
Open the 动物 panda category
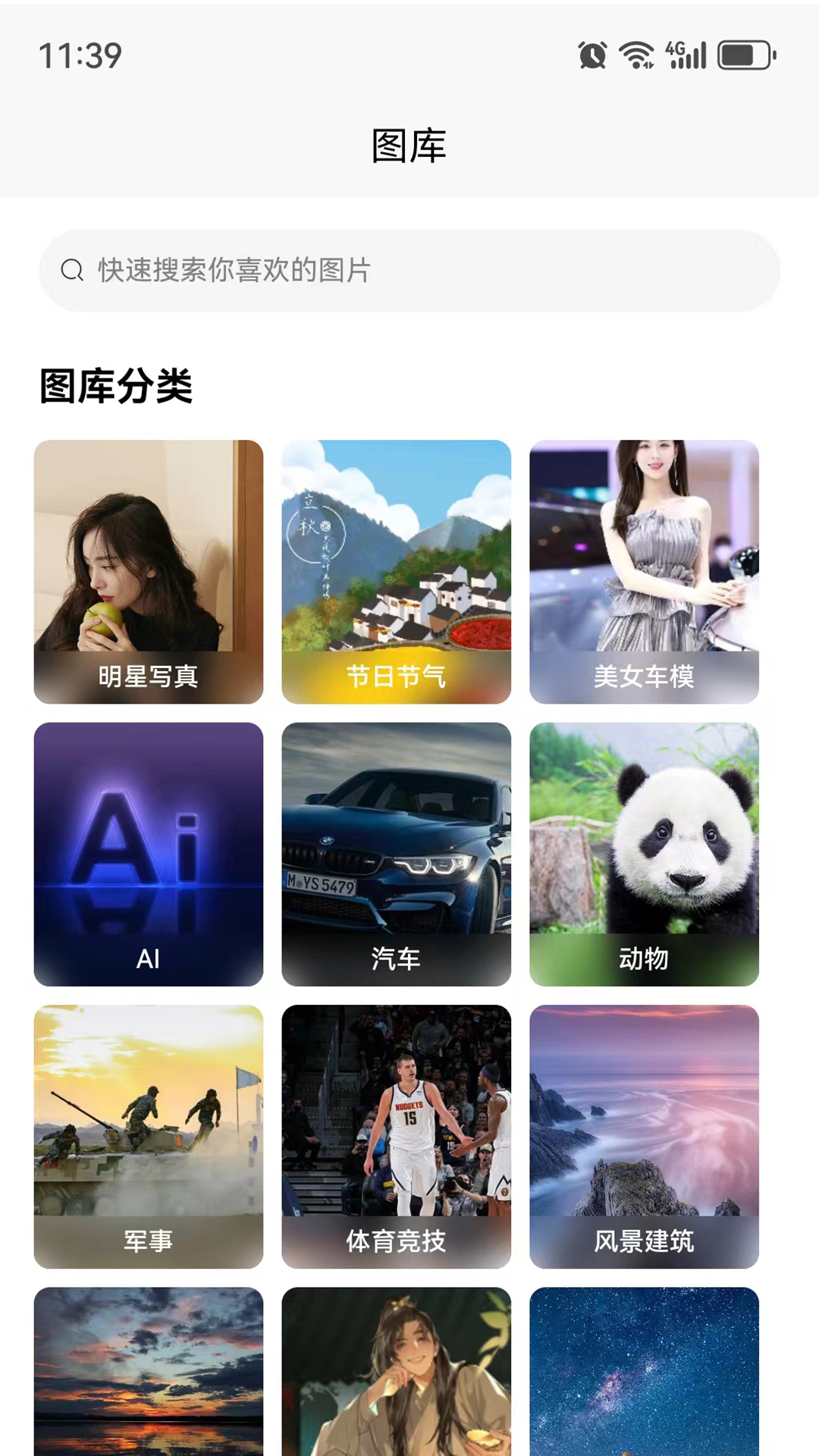click(644, 854)
